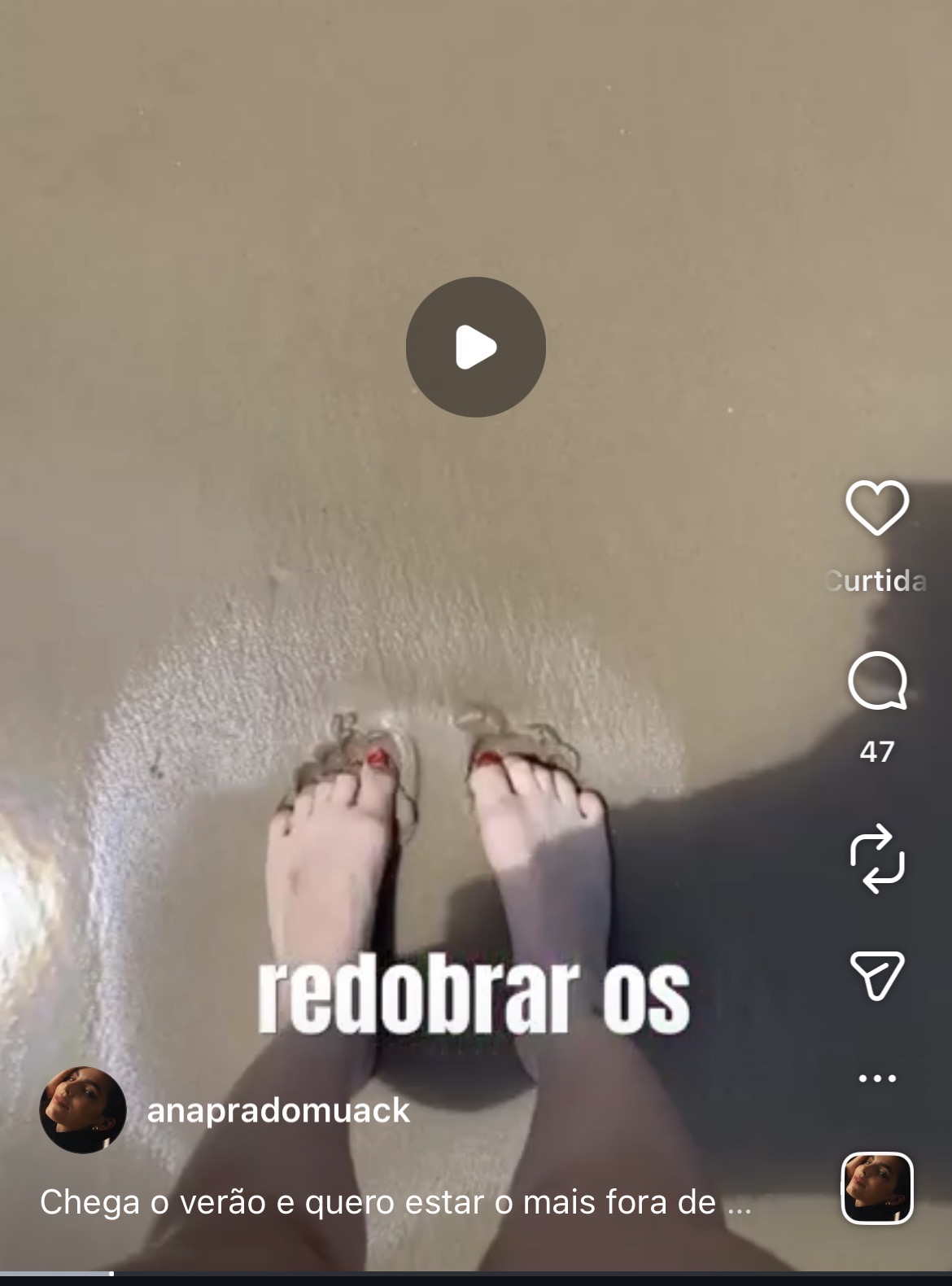
Task: Visit the anapradomuack username link
Action: click(x=278, y=1111)
